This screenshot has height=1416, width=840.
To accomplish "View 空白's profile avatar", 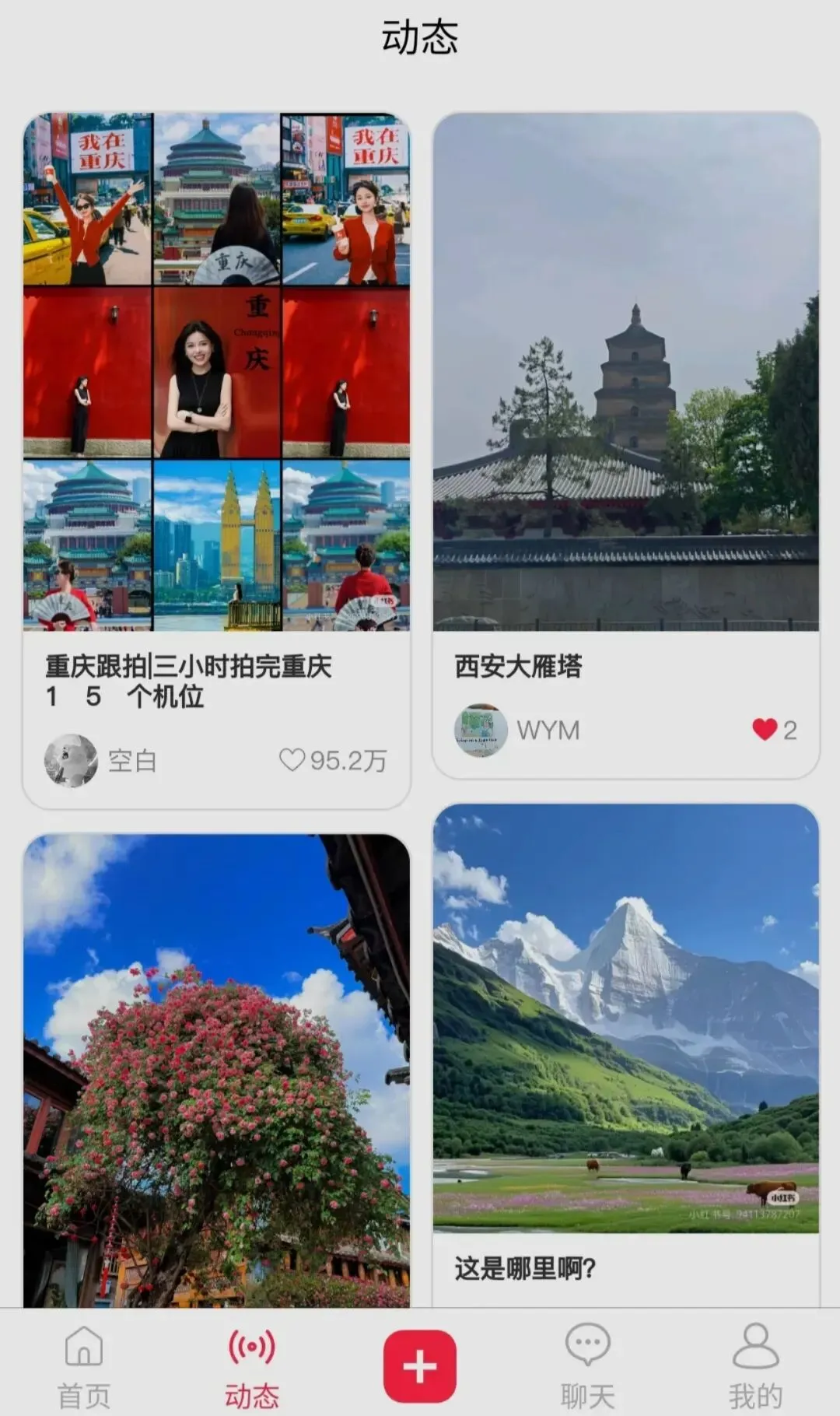I will (x=71, y=760).
